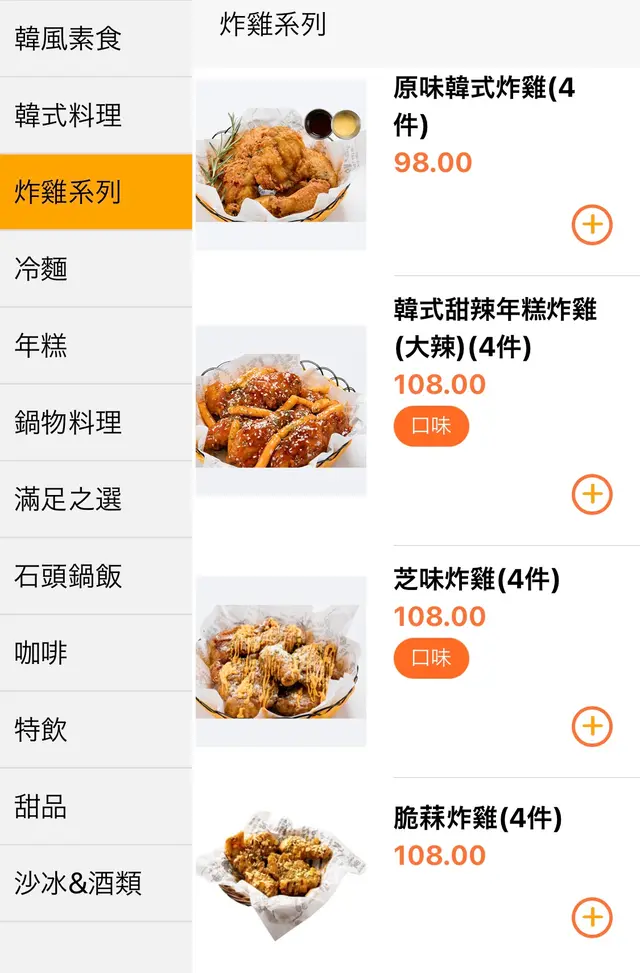Viewport: 640px width, 973px height.
Task: Add 韓式甜辣年糕炸雞 to the order
Action: (x=592, y=494)
